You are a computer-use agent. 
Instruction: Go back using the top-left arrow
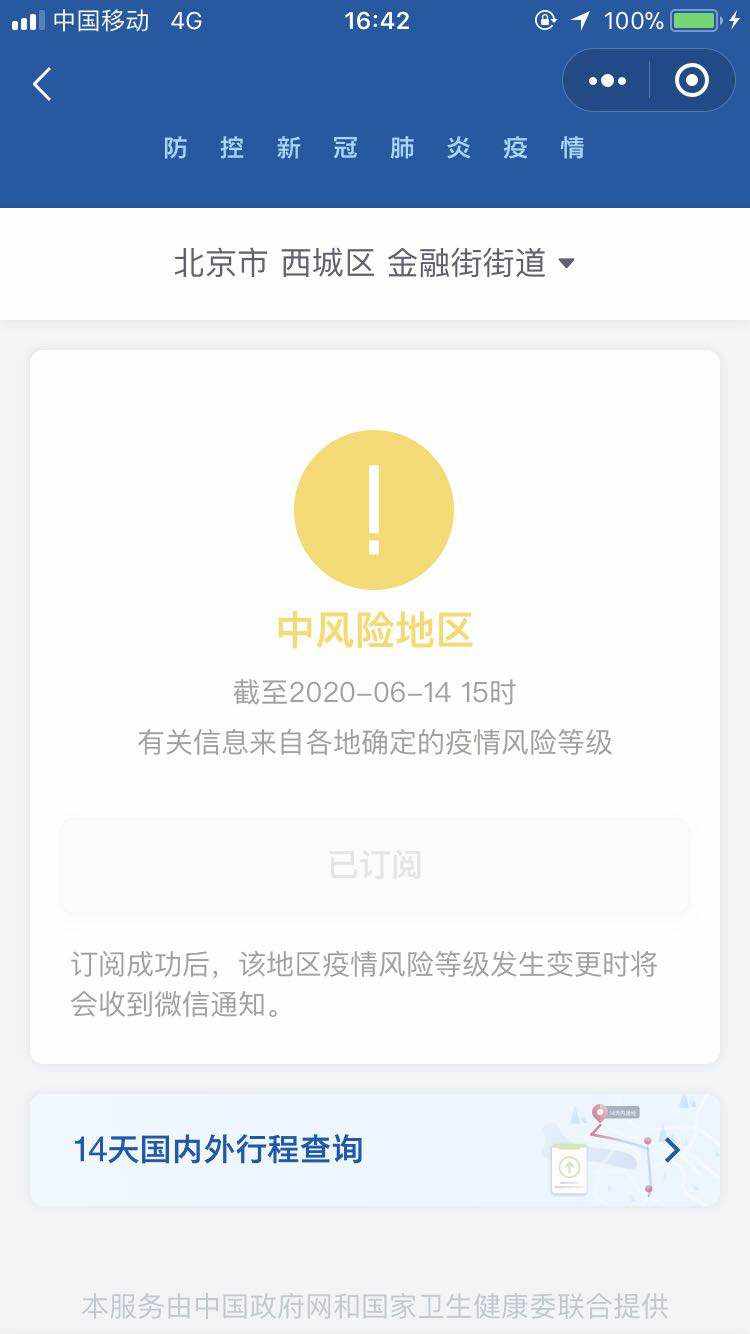click(42, 85)
